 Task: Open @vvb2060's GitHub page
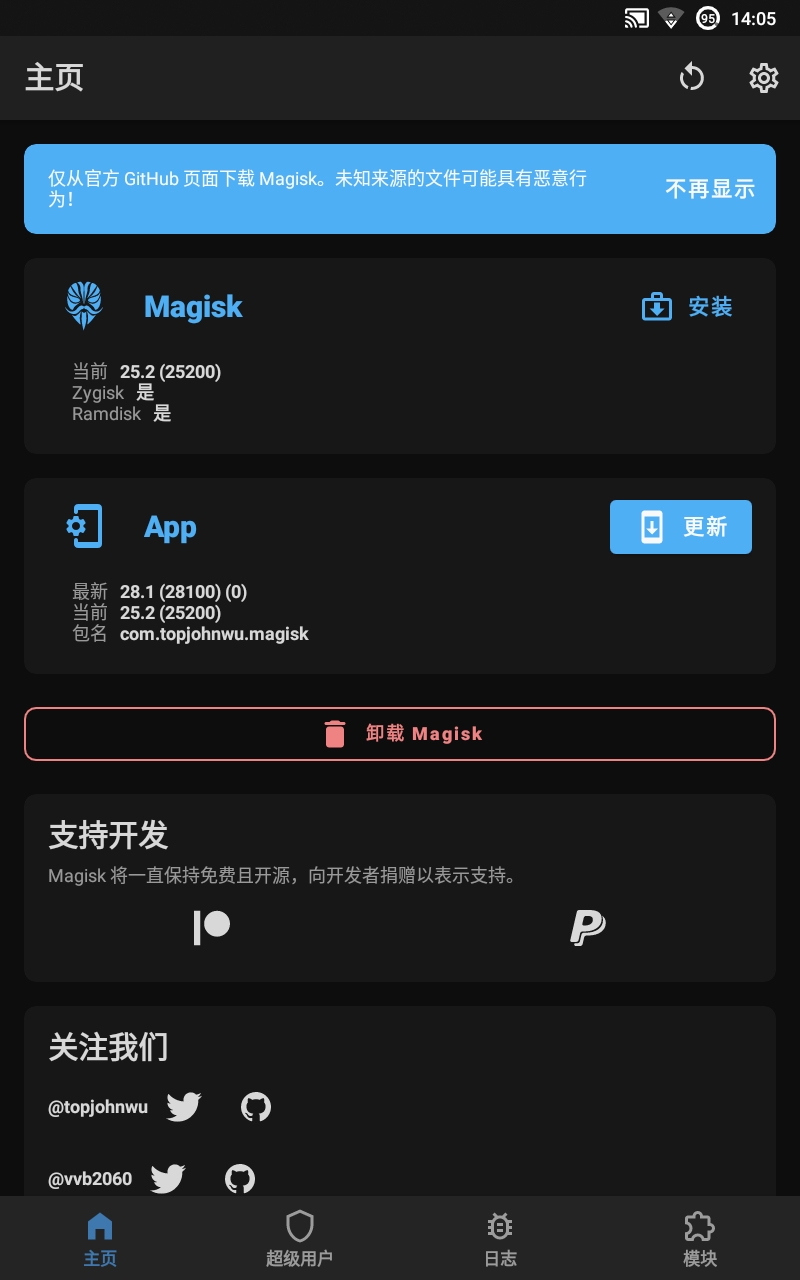240,1179
